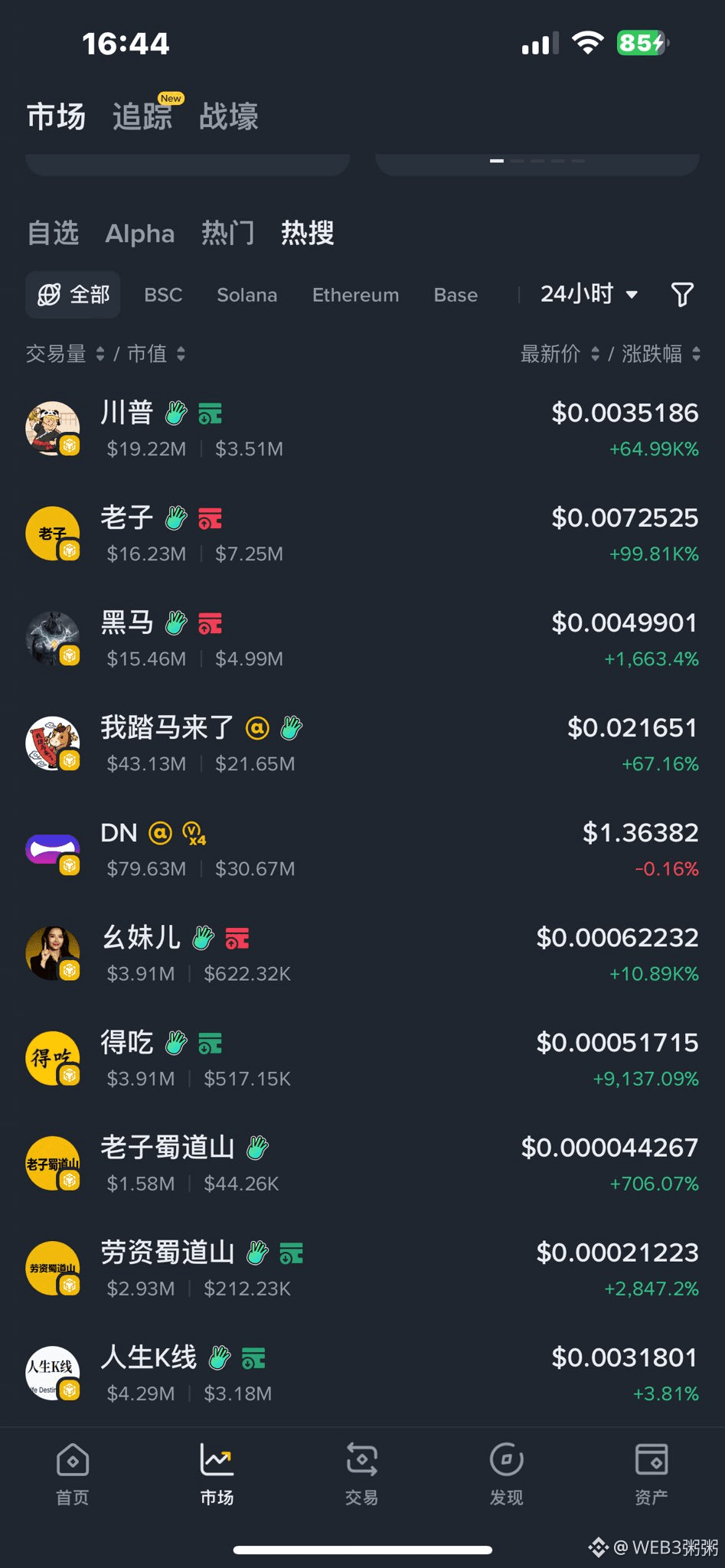Tap the x4 multiplier badge on DN row

point(194,835)
